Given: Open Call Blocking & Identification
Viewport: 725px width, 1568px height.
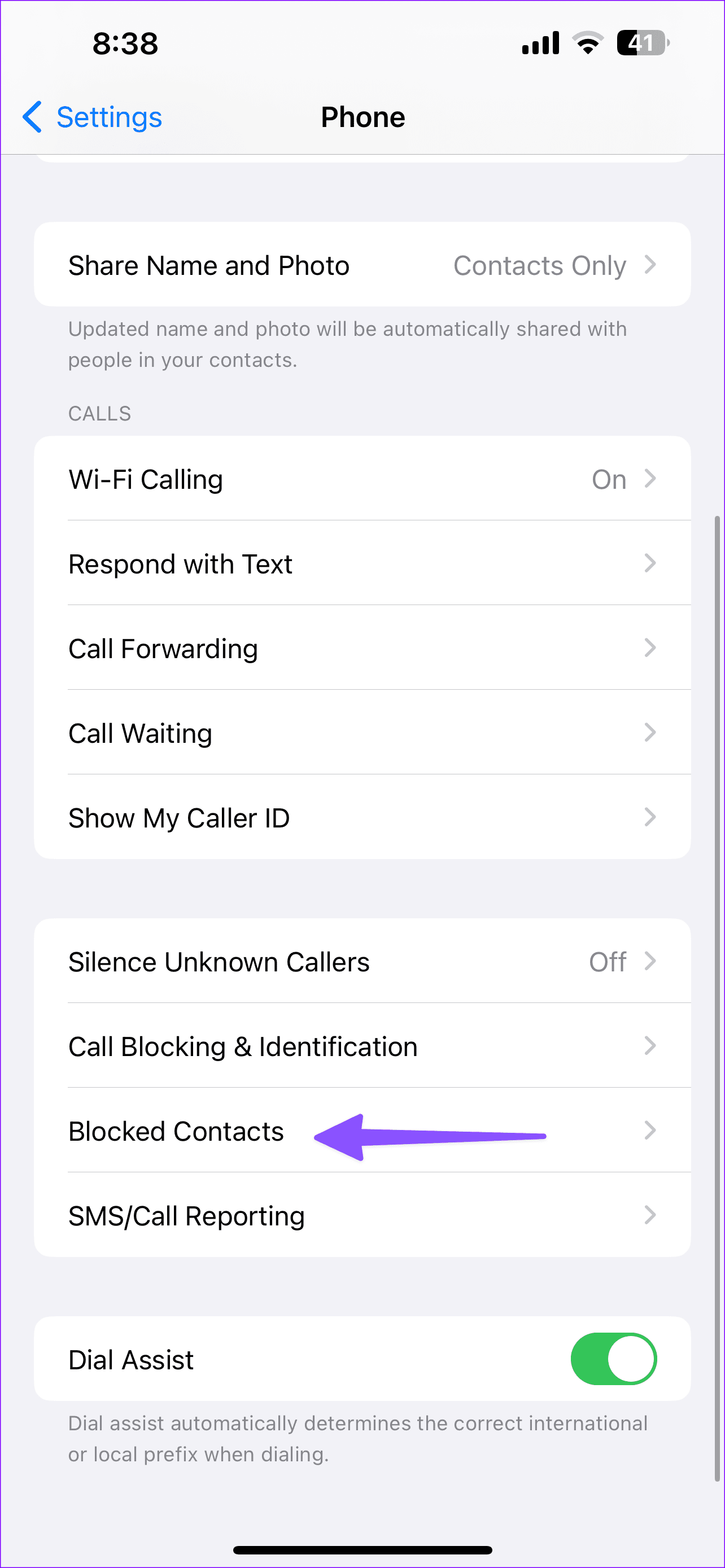Looking at the screenshot, I should tap(363, 1046).
